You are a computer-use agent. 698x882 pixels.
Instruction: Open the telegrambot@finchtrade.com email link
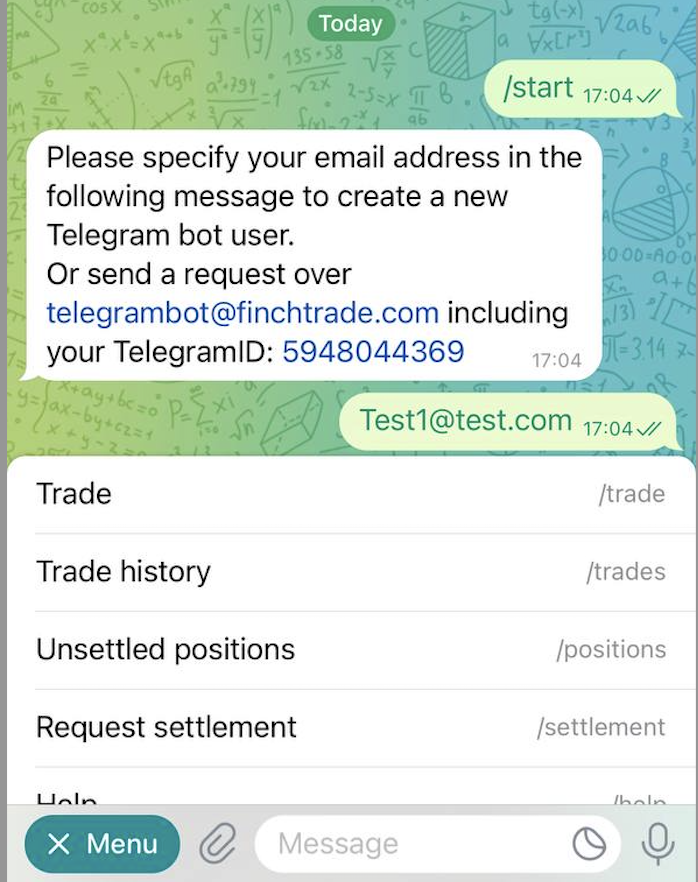click(x=243, y=313)
